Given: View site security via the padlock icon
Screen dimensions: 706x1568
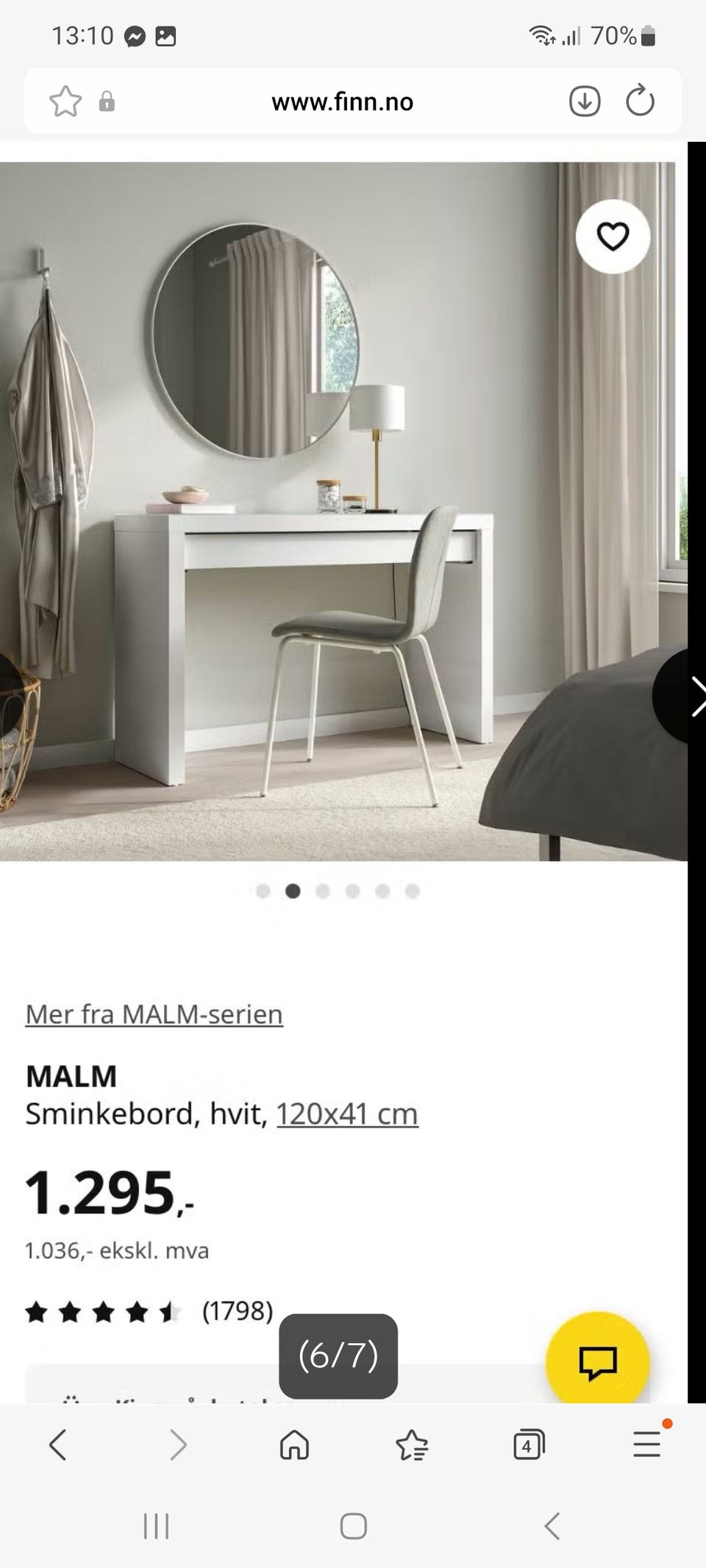Looking at the screenshot, I should coord(109,102).
